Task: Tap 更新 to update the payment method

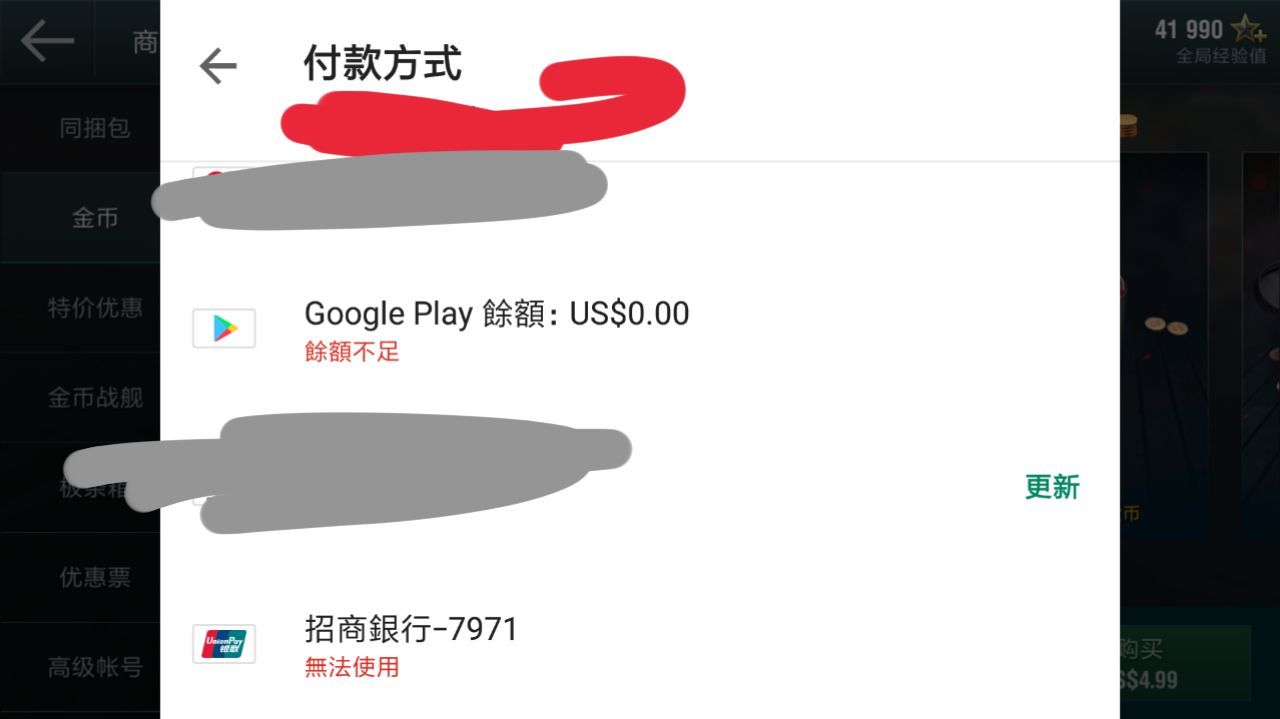Action: click(1052, 487)
